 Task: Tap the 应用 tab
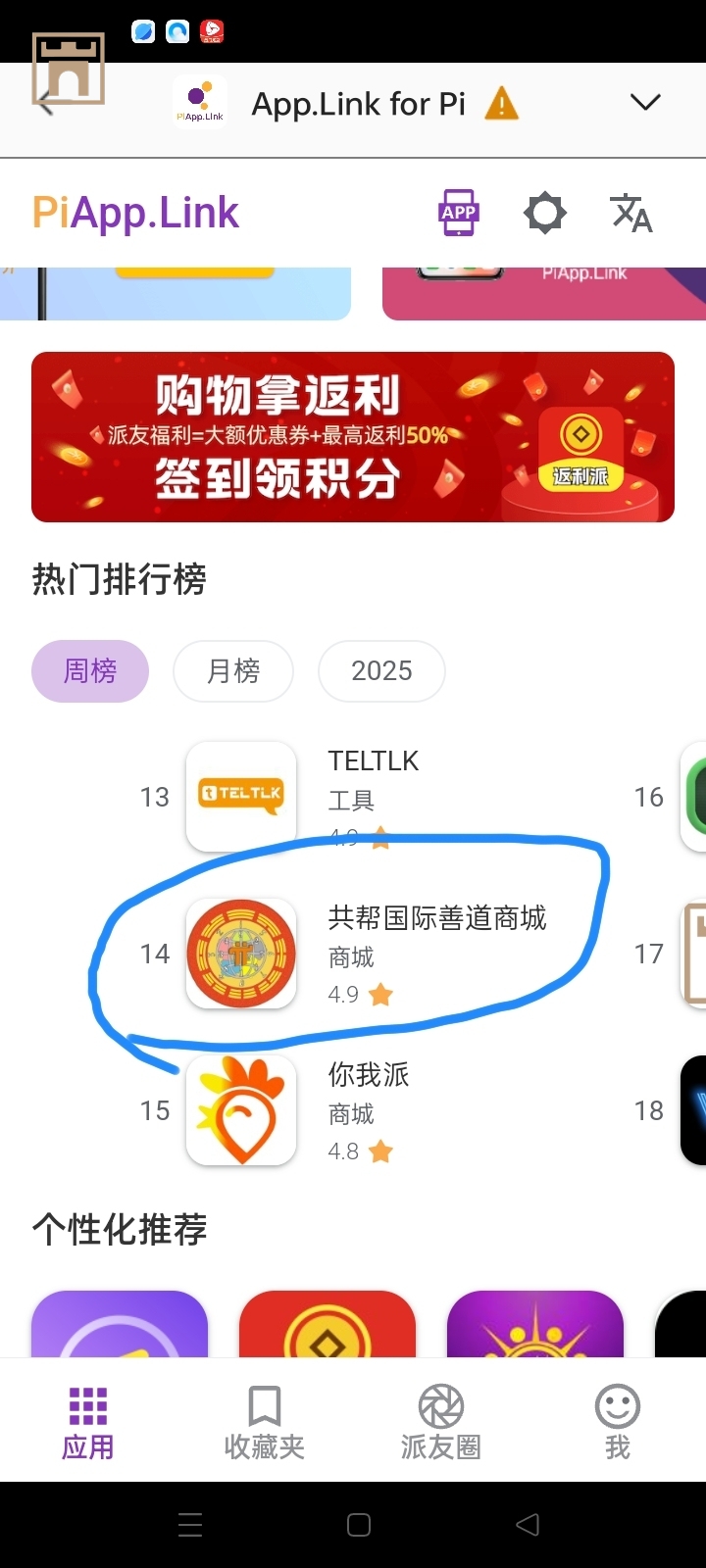click(x=88, y=1422)
